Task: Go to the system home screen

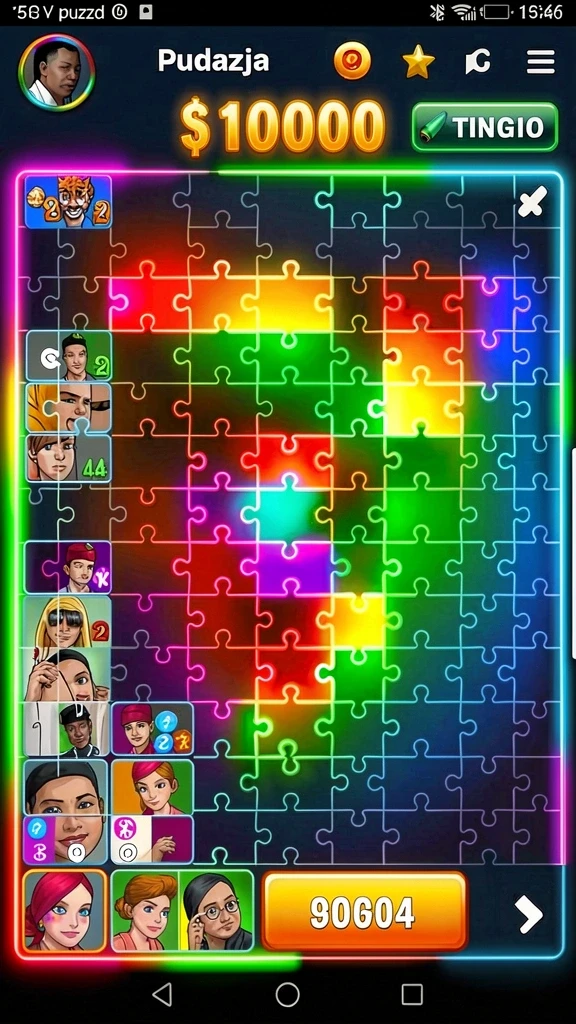Action: coord(287,995)
